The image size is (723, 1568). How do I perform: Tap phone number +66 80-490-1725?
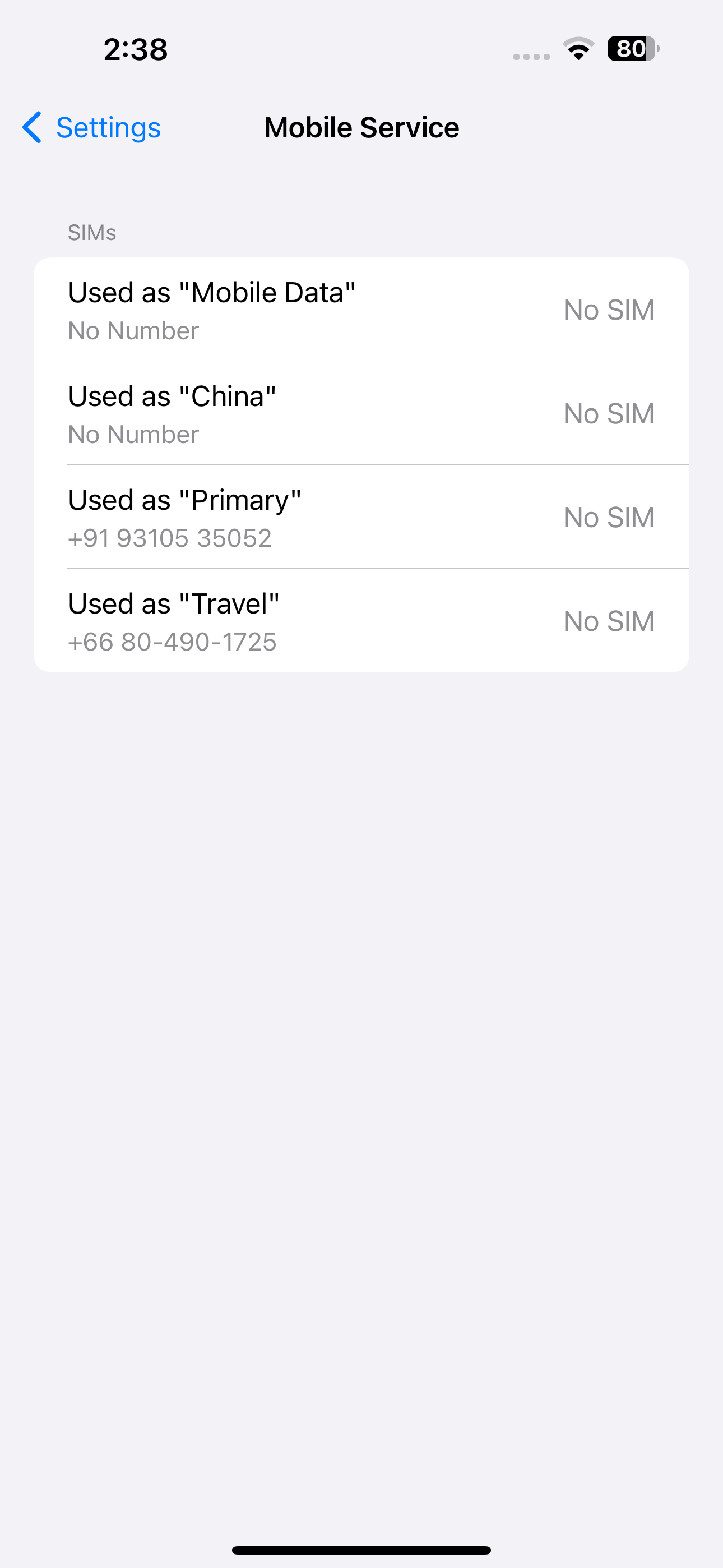[x=172, y=641]
